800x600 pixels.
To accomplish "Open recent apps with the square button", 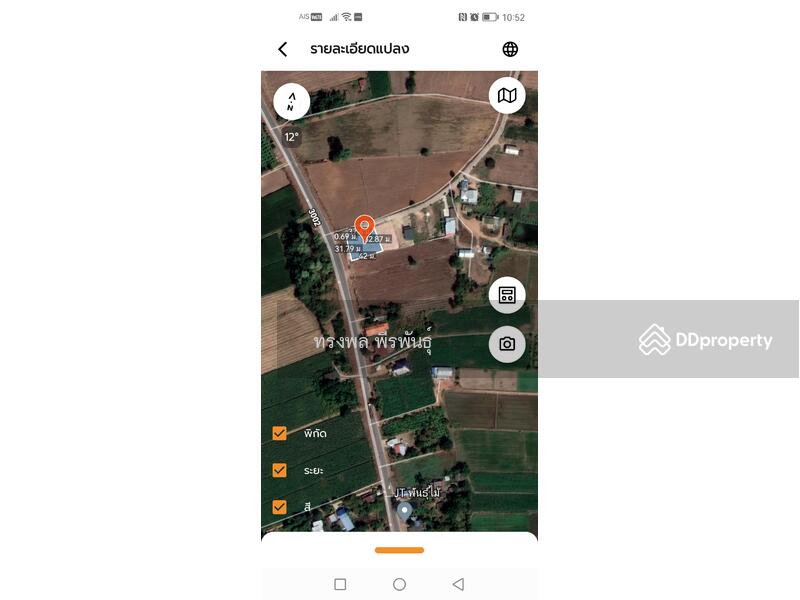I will coord(340,584).
